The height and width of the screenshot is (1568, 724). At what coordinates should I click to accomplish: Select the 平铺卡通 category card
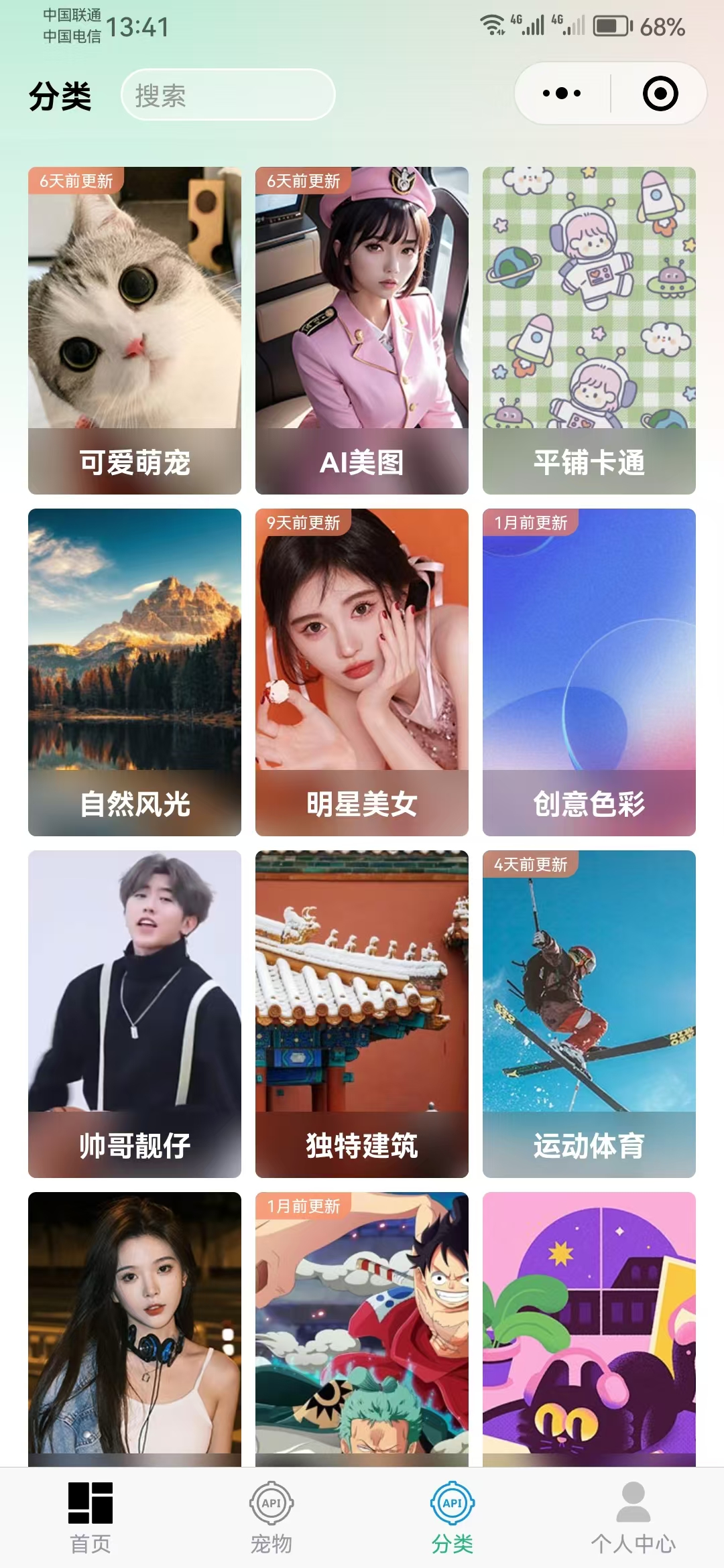click(x=589, y=330)
